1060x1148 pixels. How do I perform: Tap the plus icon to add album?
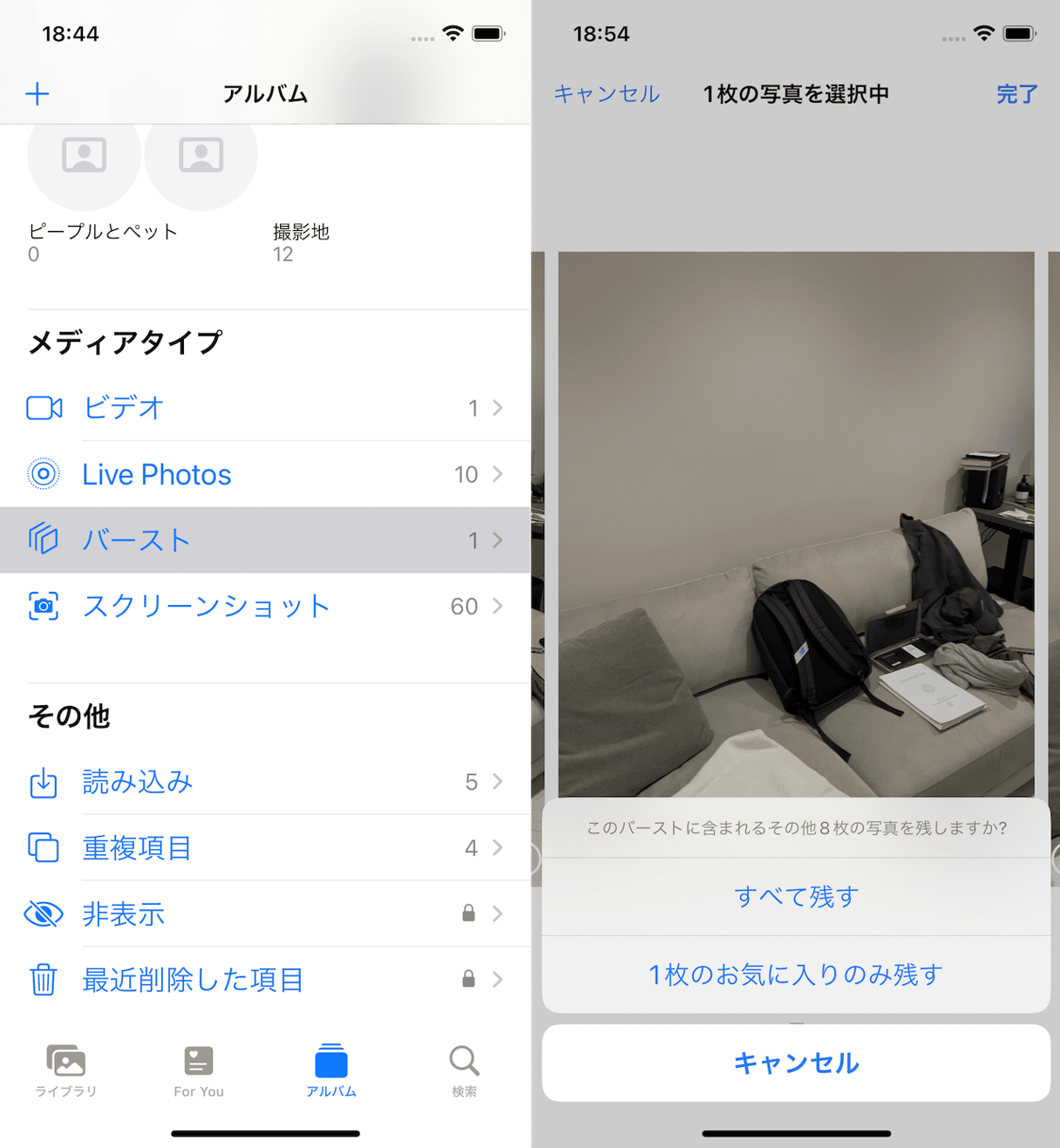pos(37,94)
